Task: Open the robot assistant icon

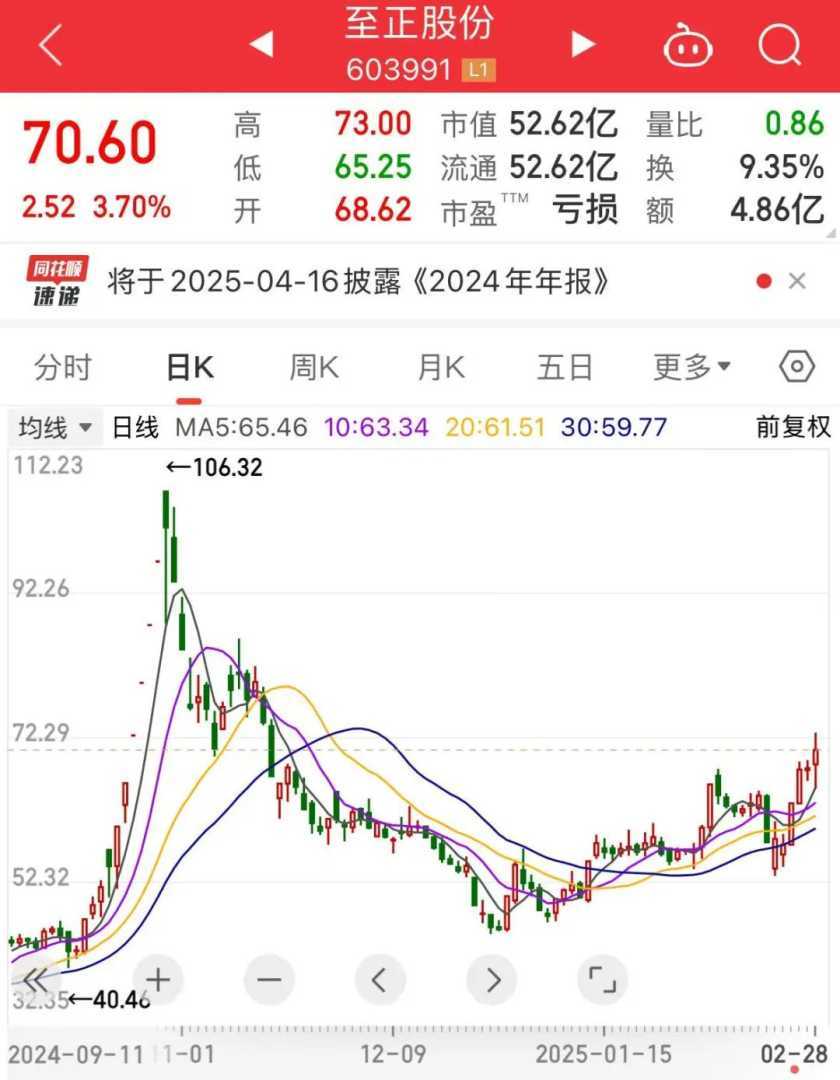Action: tap(688, 45)
